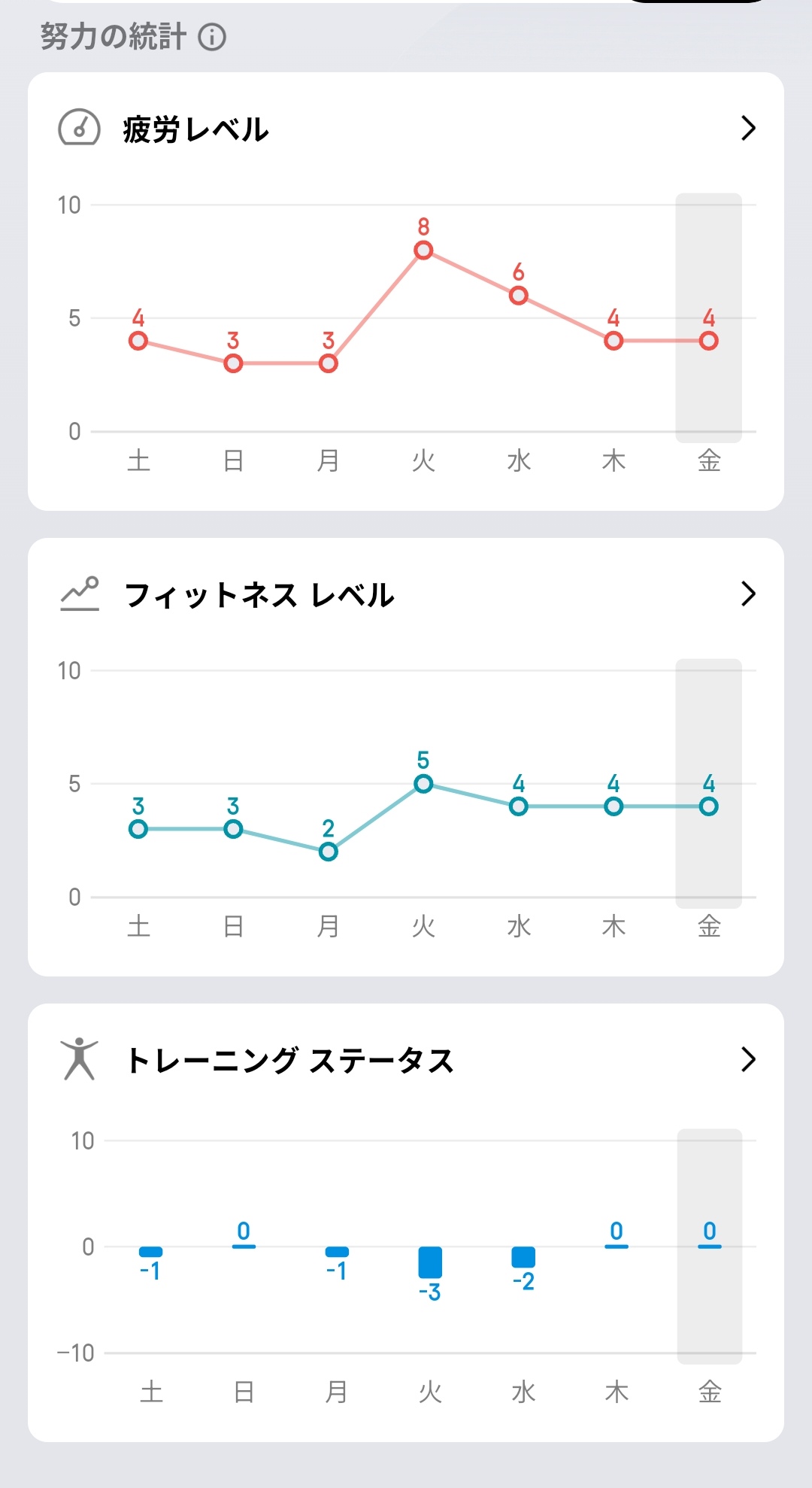The image size is (812, 1488).
Task: Select the -3 bar in トレーニング ステータス
Action: 430,1262
